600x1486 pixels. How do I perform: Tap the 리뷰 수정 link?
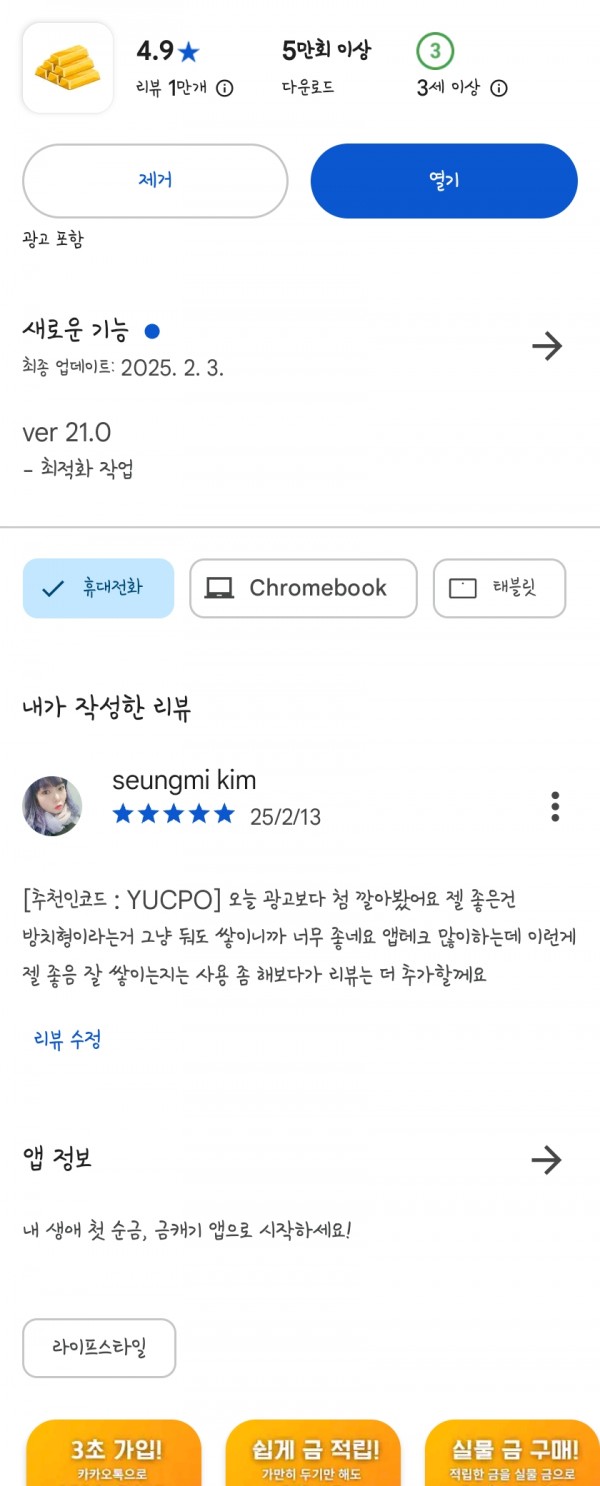[67, 1040]
